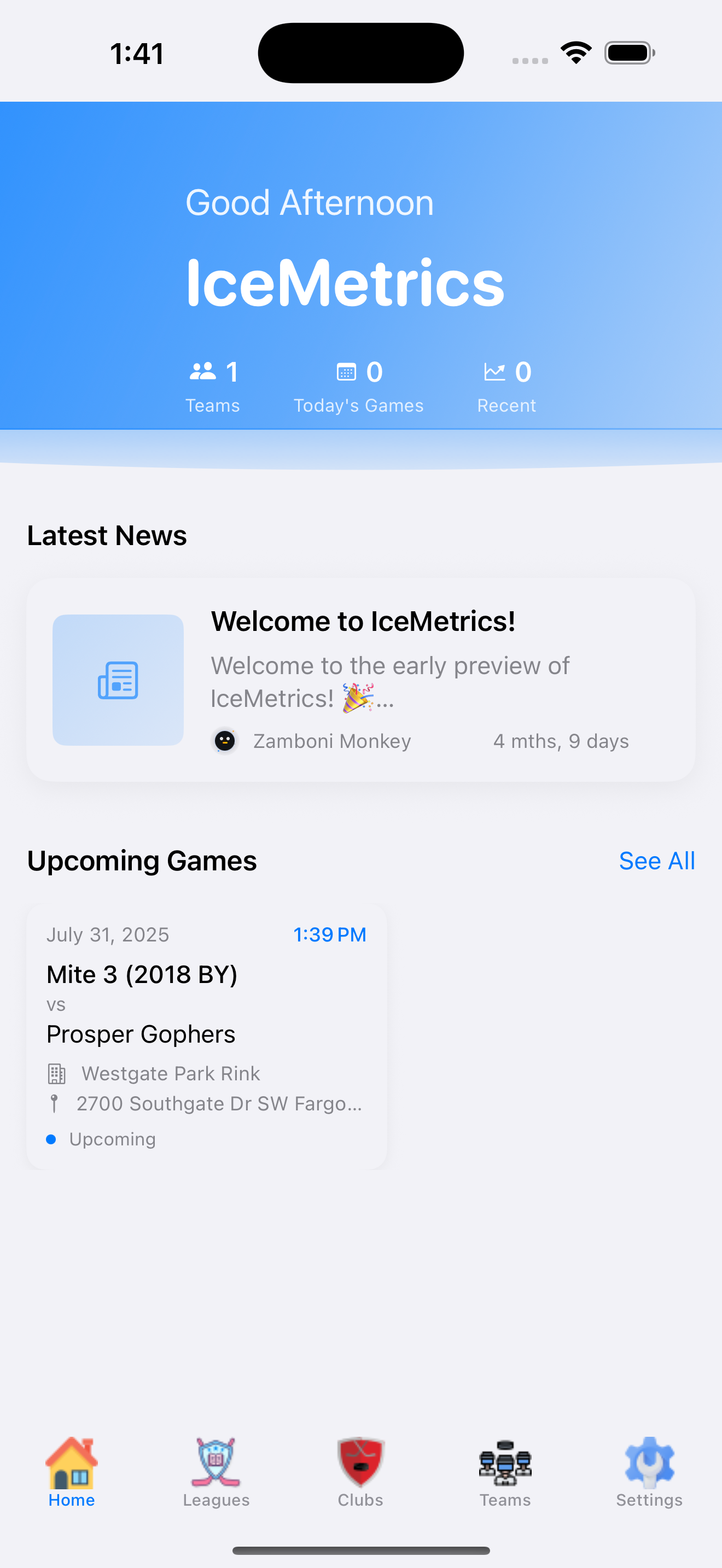Switch to the Clubs tab label
722x1568 pixels.
click(360, 1499)
